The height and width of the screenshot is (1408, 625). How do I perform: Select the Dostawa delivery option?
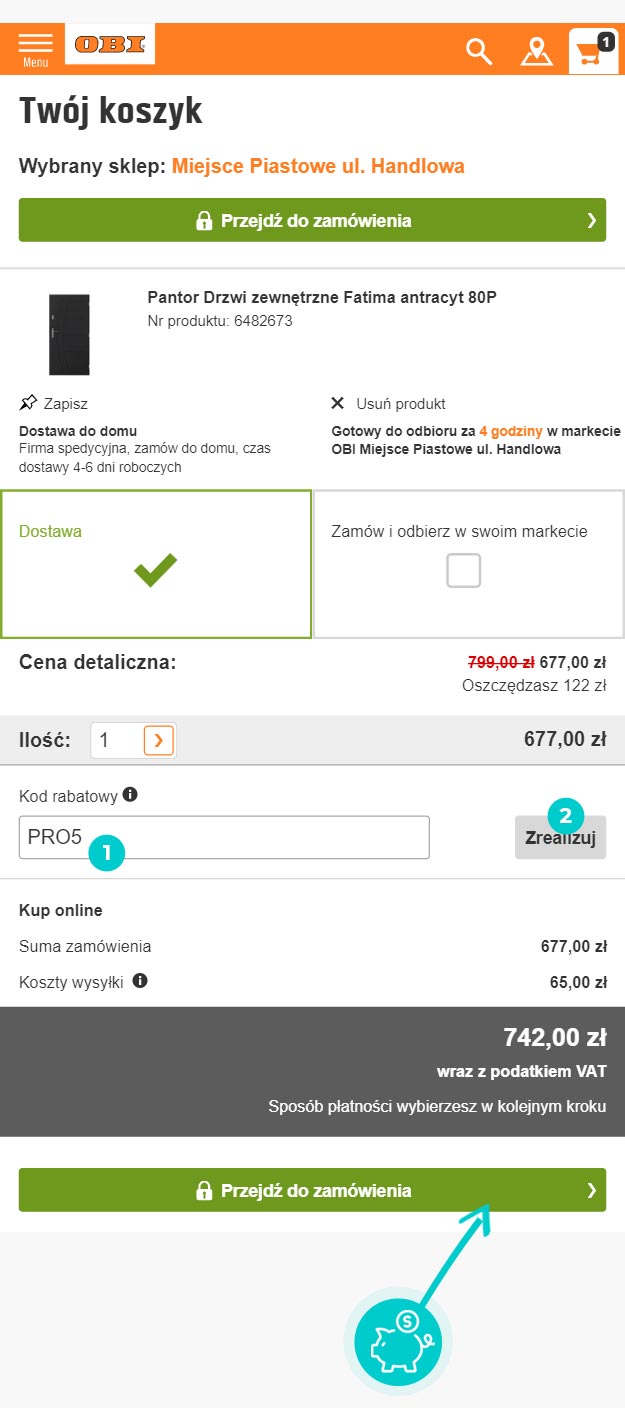156,564
